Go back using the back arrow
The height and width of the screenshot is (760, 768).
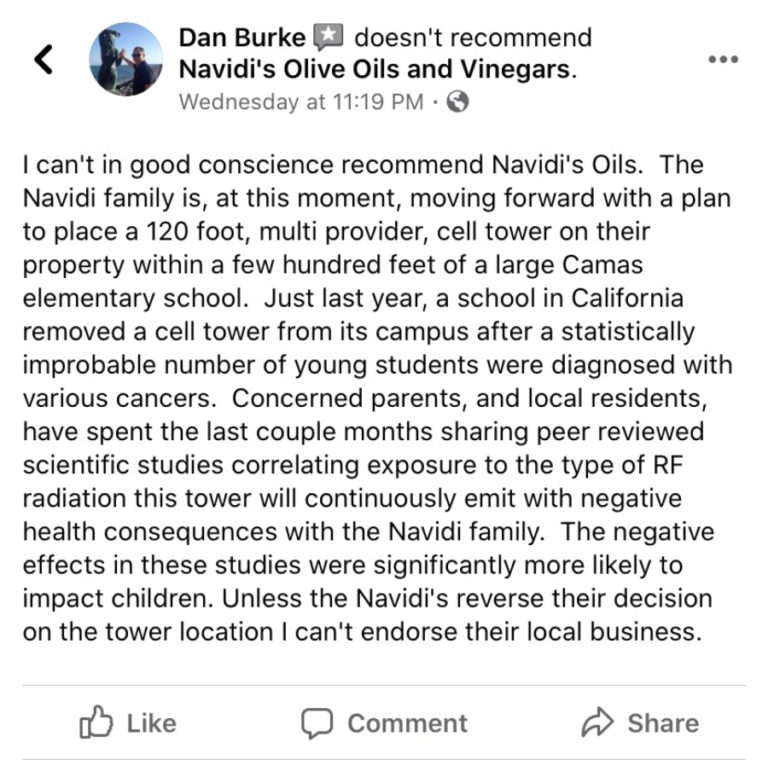(43, 60)
